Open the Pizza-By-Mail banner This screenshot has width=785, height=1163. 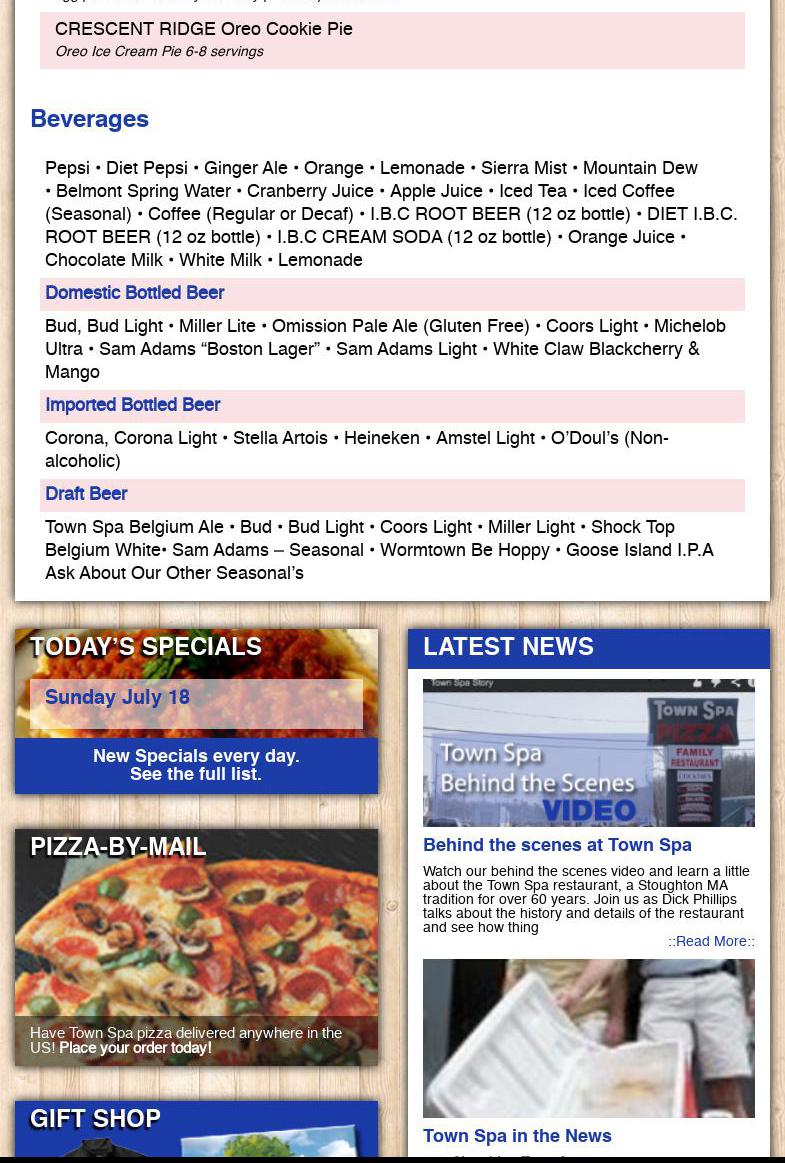pos(196,930)
